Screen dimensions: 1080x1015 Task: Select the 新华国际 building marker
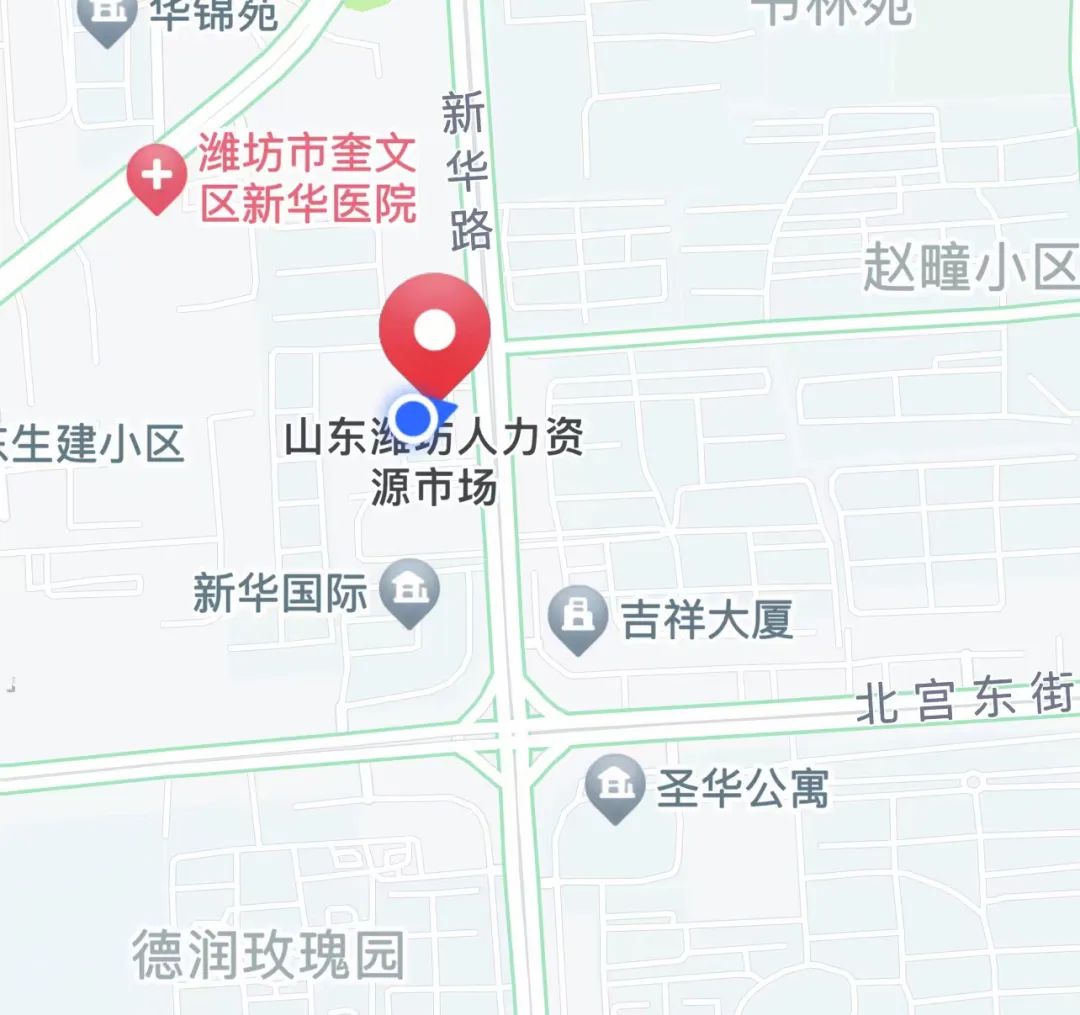(410, 591)
